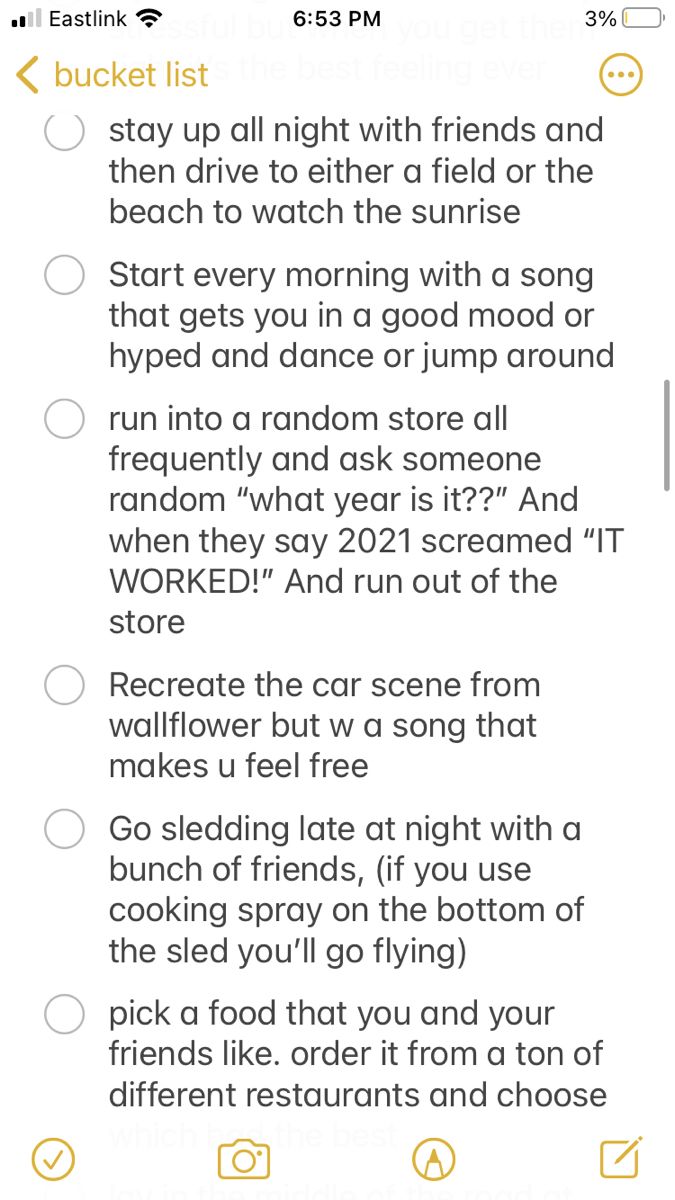This screenshot has width=675, height=1200.
Task: Check off the random store prank item
Action: coord(65,419)
